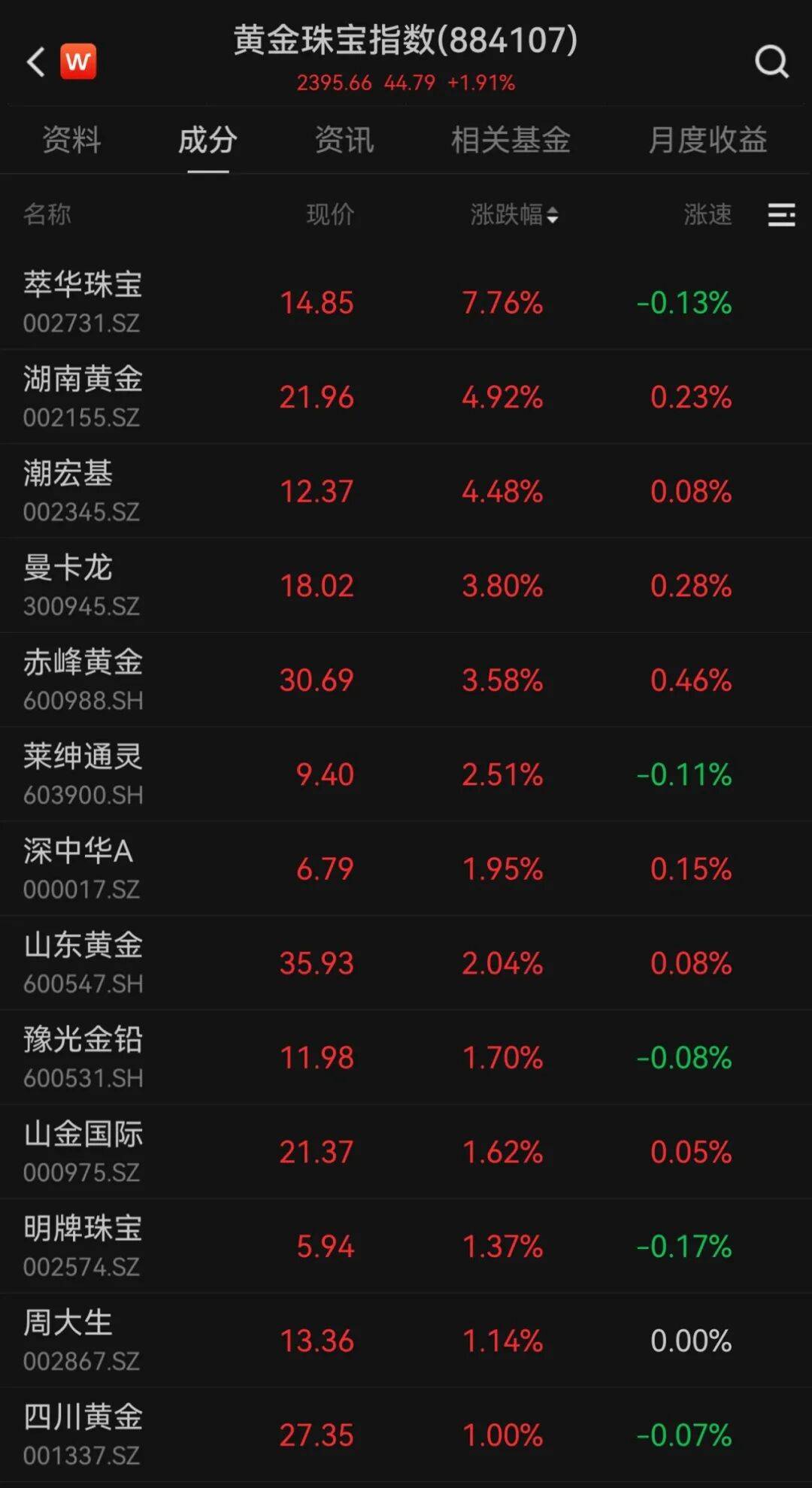Viewport: 812px width, 1488px height.
Task: Click the index title 黄金珠宝指数(884107)
Action: click(x=406, y=43)
